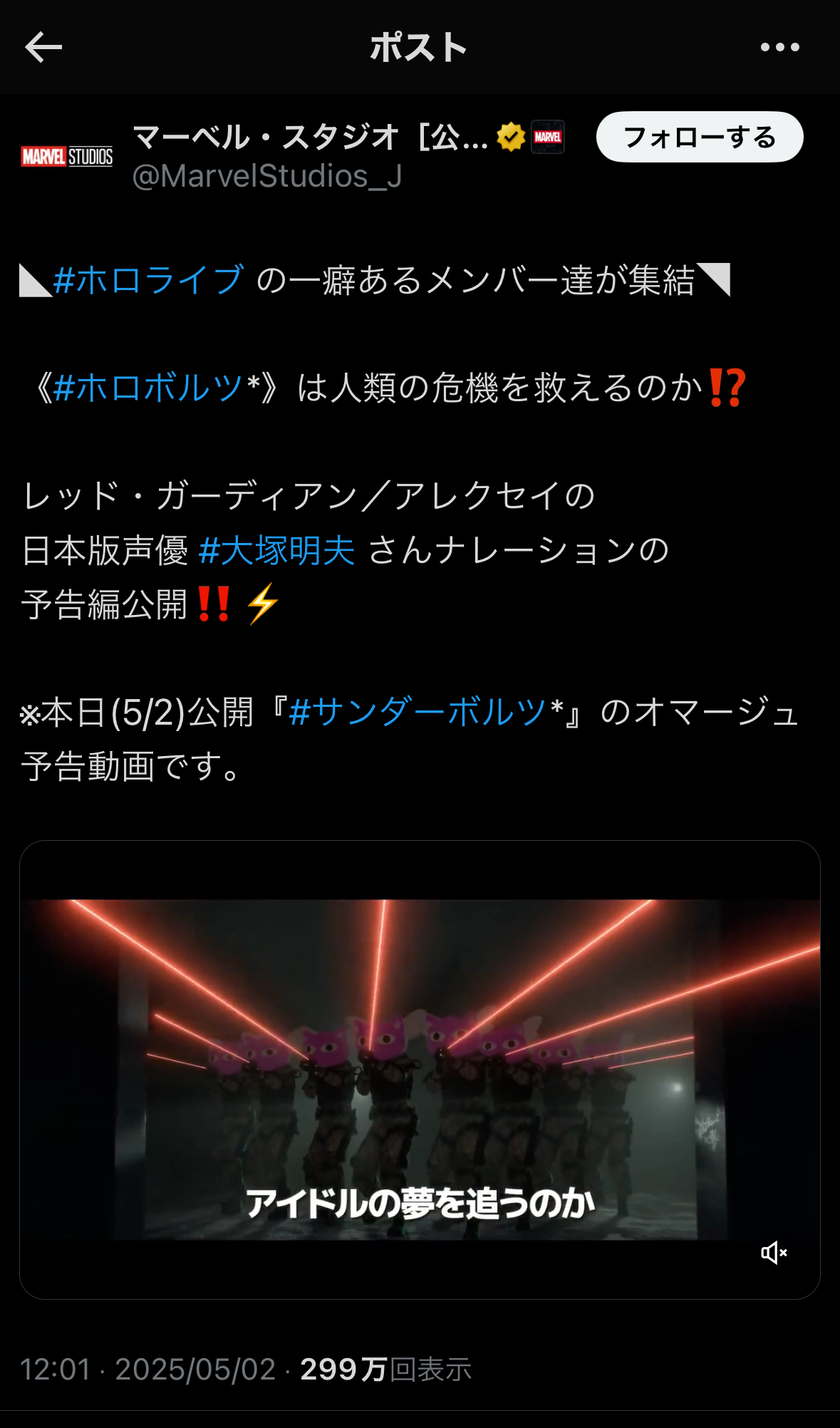Unmute the video sound
Viewport: 840px width, 1428px height.
pyautogui.click(x=774, y=1252)
